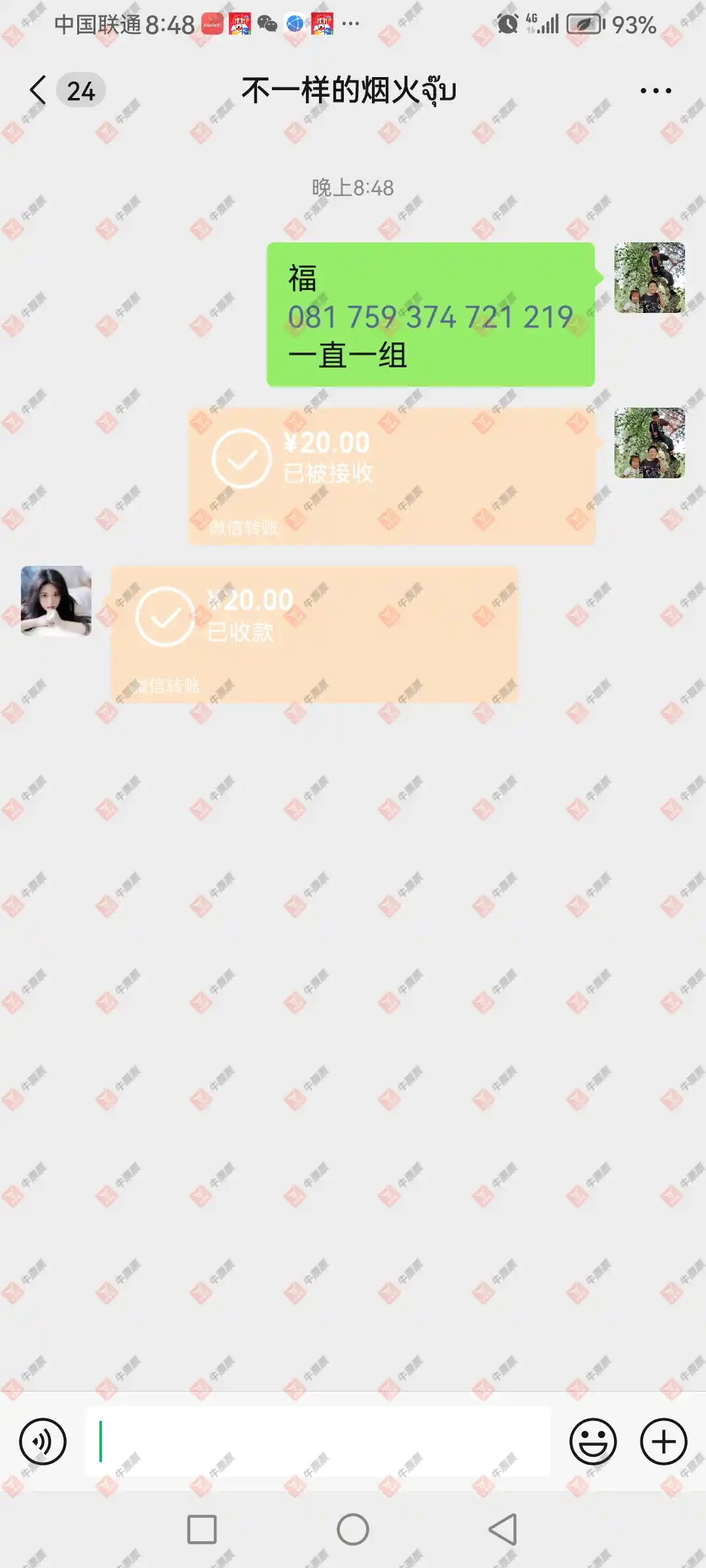706x1568 pixels.
Task: Switch to voice message input
Action: coord(42,1441)
